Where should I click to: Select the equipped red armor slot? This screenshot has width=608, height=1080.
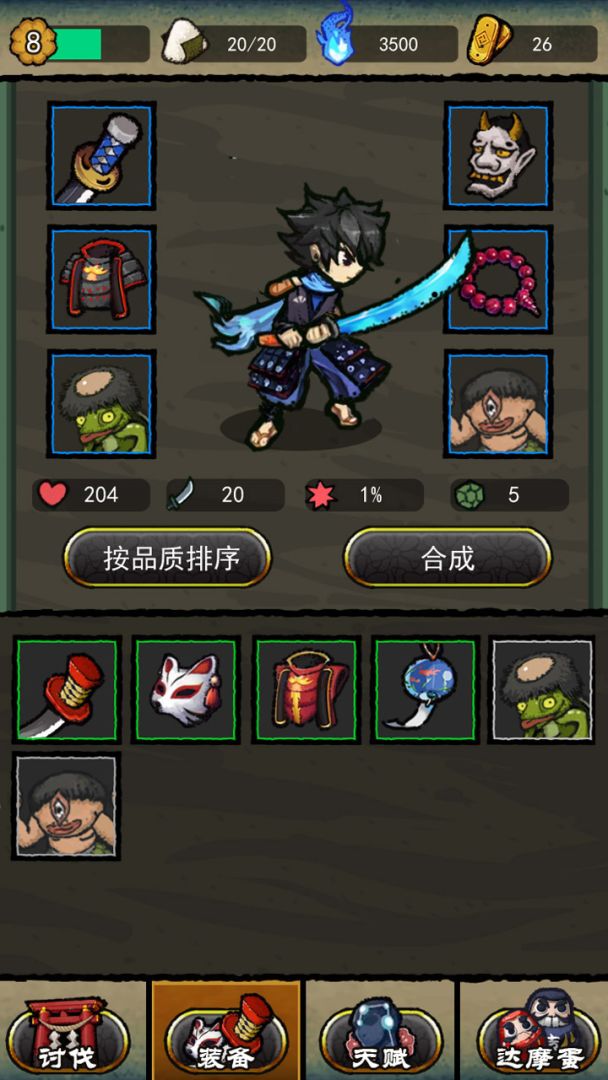point(101,280)
